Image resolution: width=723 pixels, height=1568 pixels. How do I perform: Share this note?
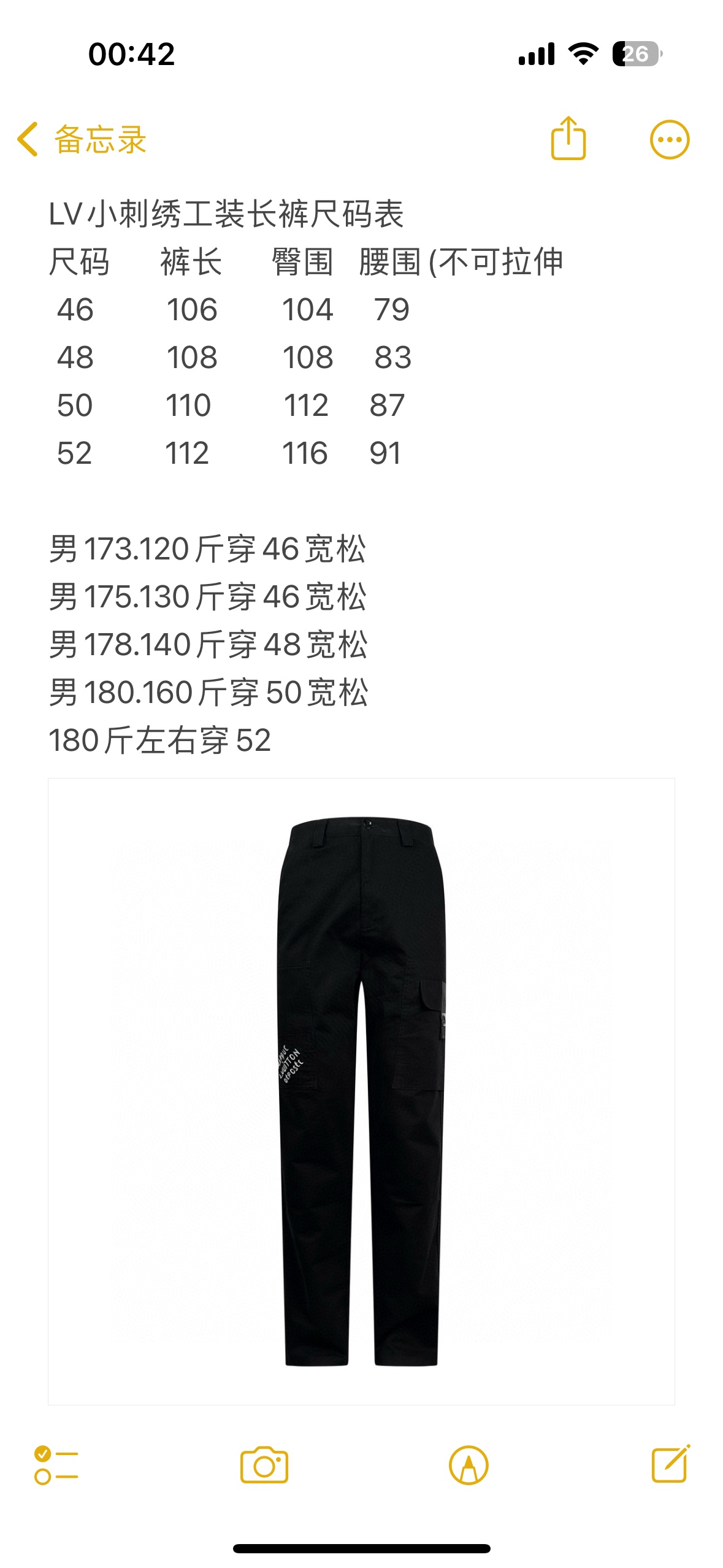pyautogui.click(x=568, y=139)
